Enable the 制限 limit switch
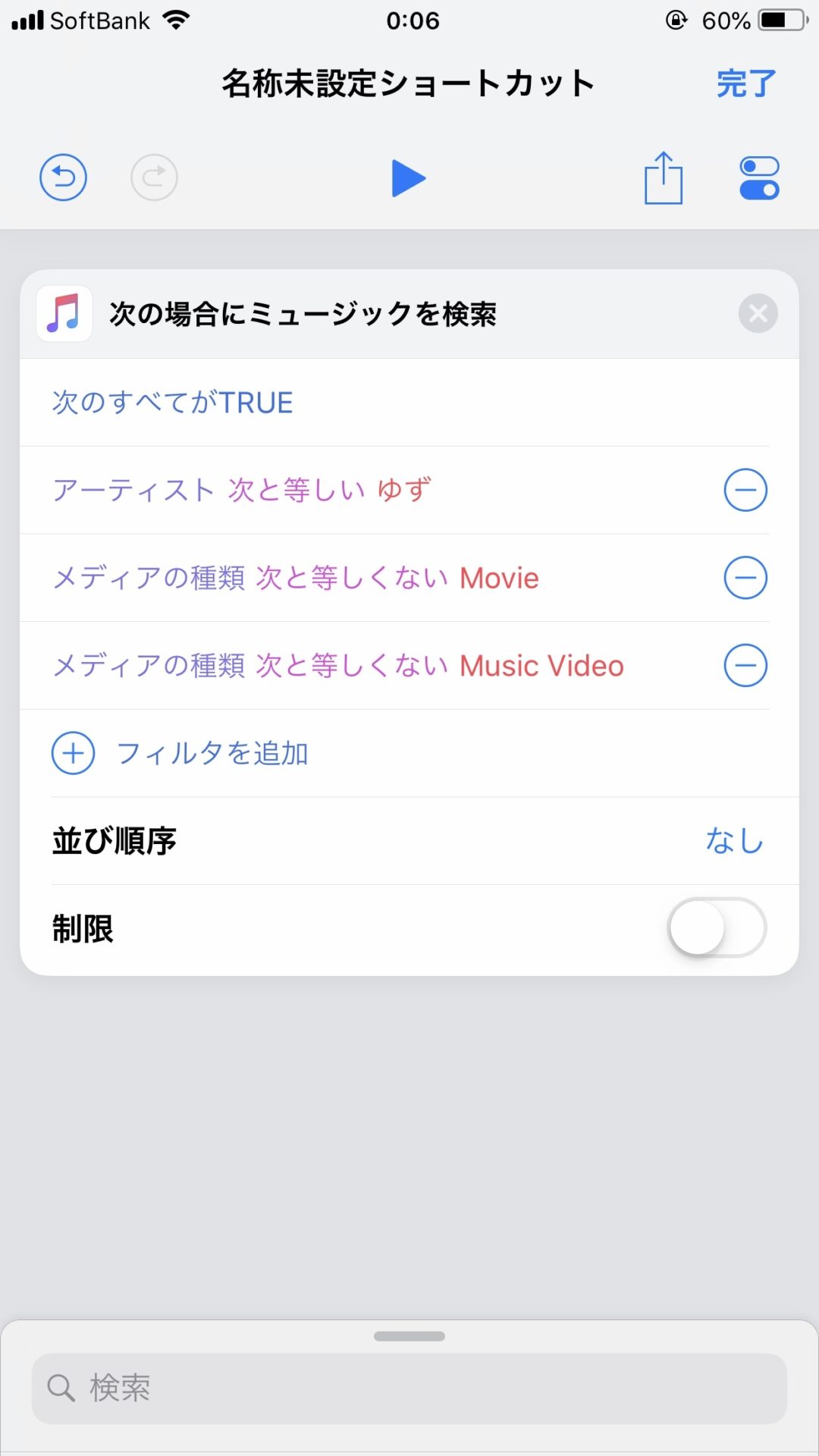Image resolution: width=819 pixels, height=1456 pixels. click(x=717, y=928)
